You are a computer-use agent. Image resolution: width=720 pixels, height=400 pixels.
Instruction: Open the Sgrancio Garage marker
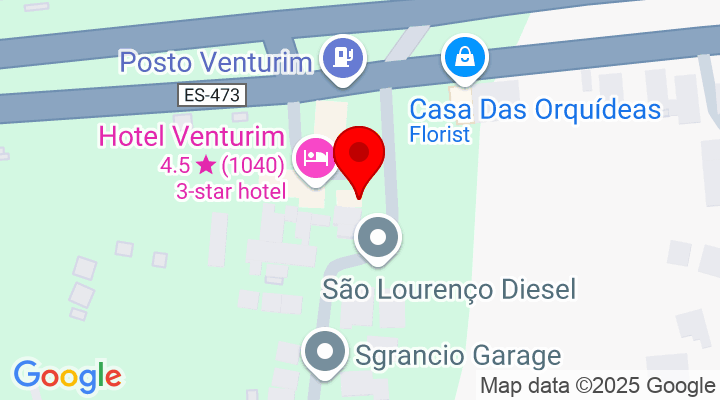coord(324,353)
